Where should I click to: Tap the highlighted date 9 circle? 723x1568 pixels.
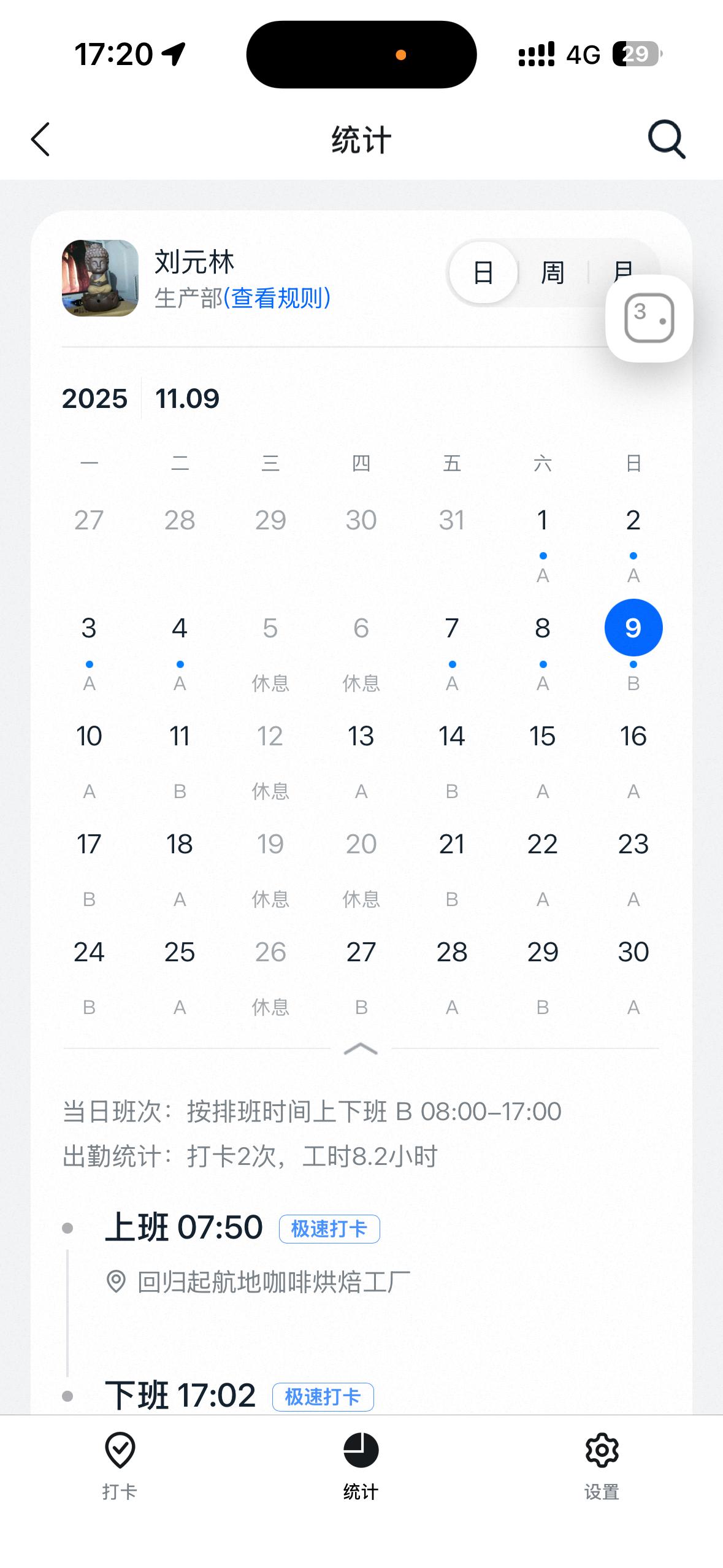coord(632,627)
